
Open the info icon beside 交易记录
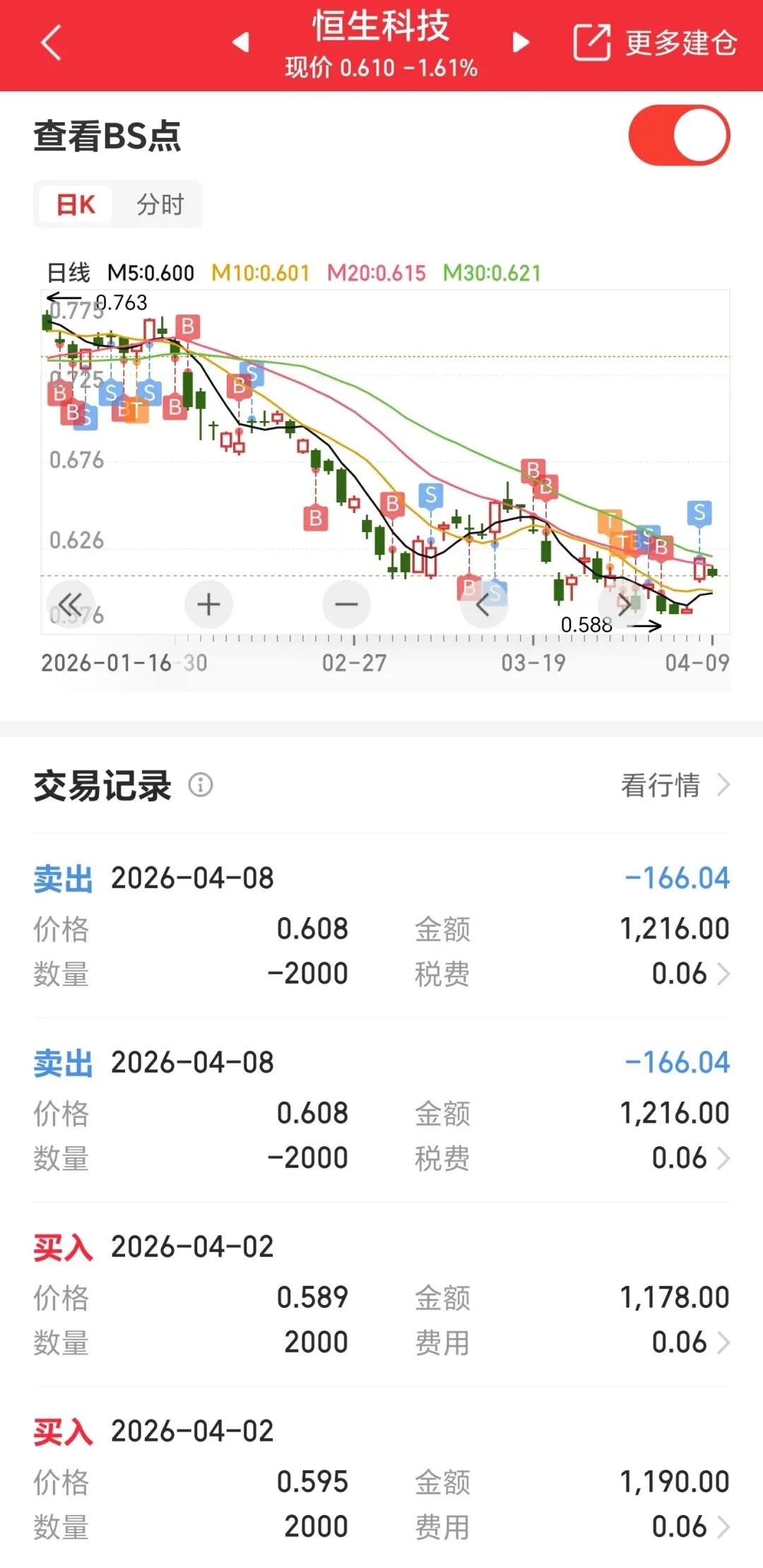(x=201, y=784)
